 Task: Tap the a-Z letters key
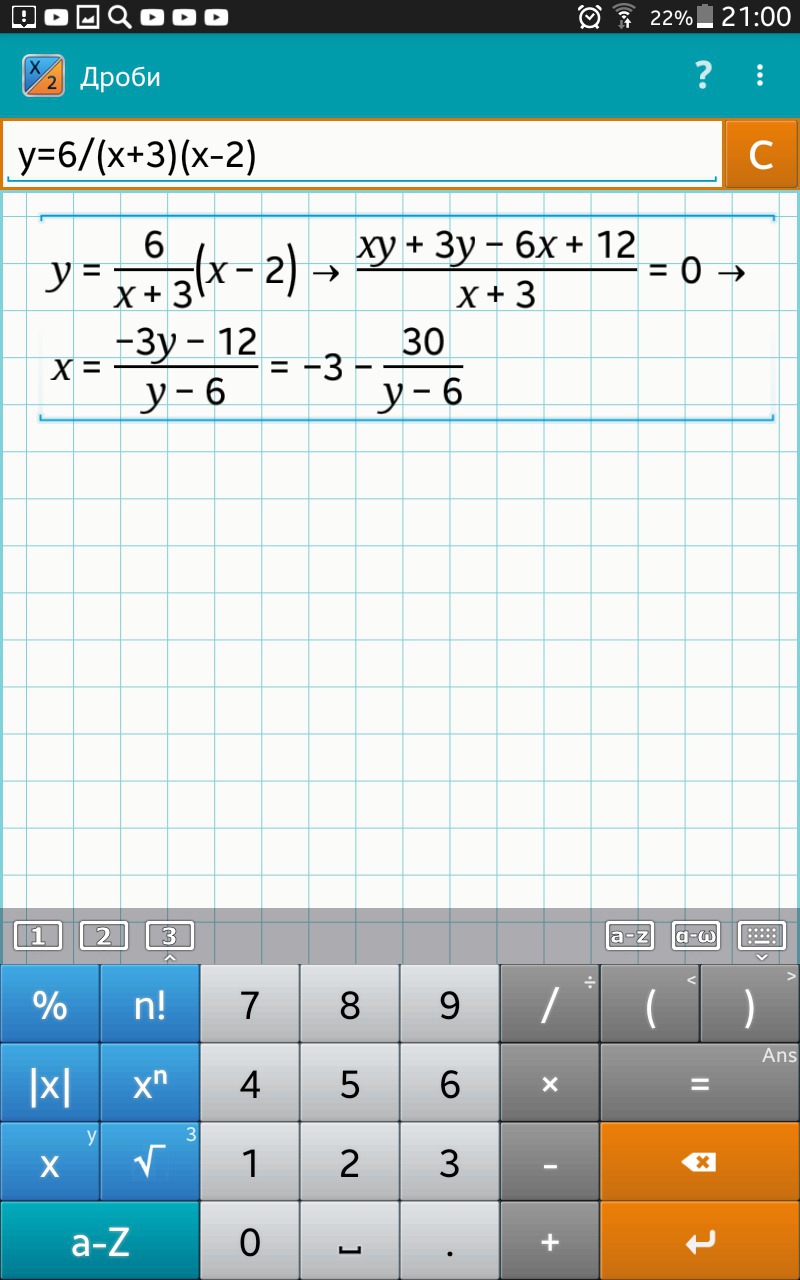100,1242
